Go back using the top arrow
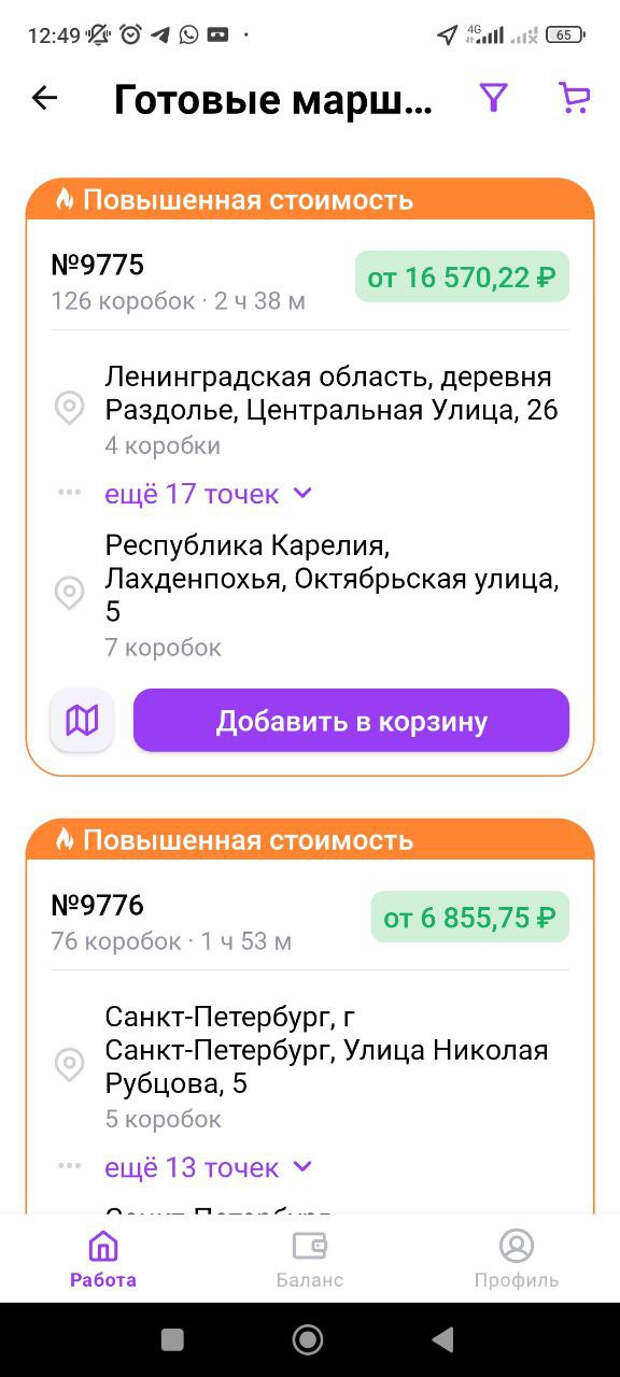Screen dimensions: 620x1377 [x=44, y=98]
